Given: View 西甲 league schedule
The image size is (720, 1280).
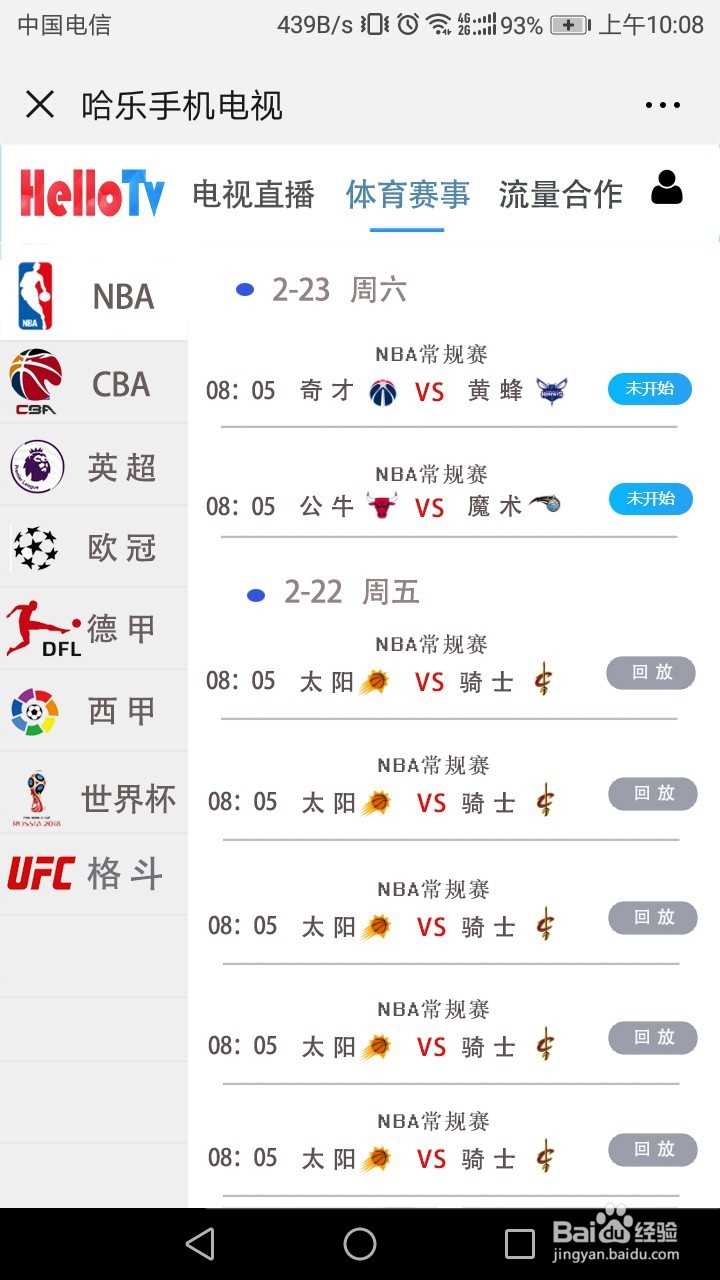Looking at the screenshot, I should click(x=94, y=711).
